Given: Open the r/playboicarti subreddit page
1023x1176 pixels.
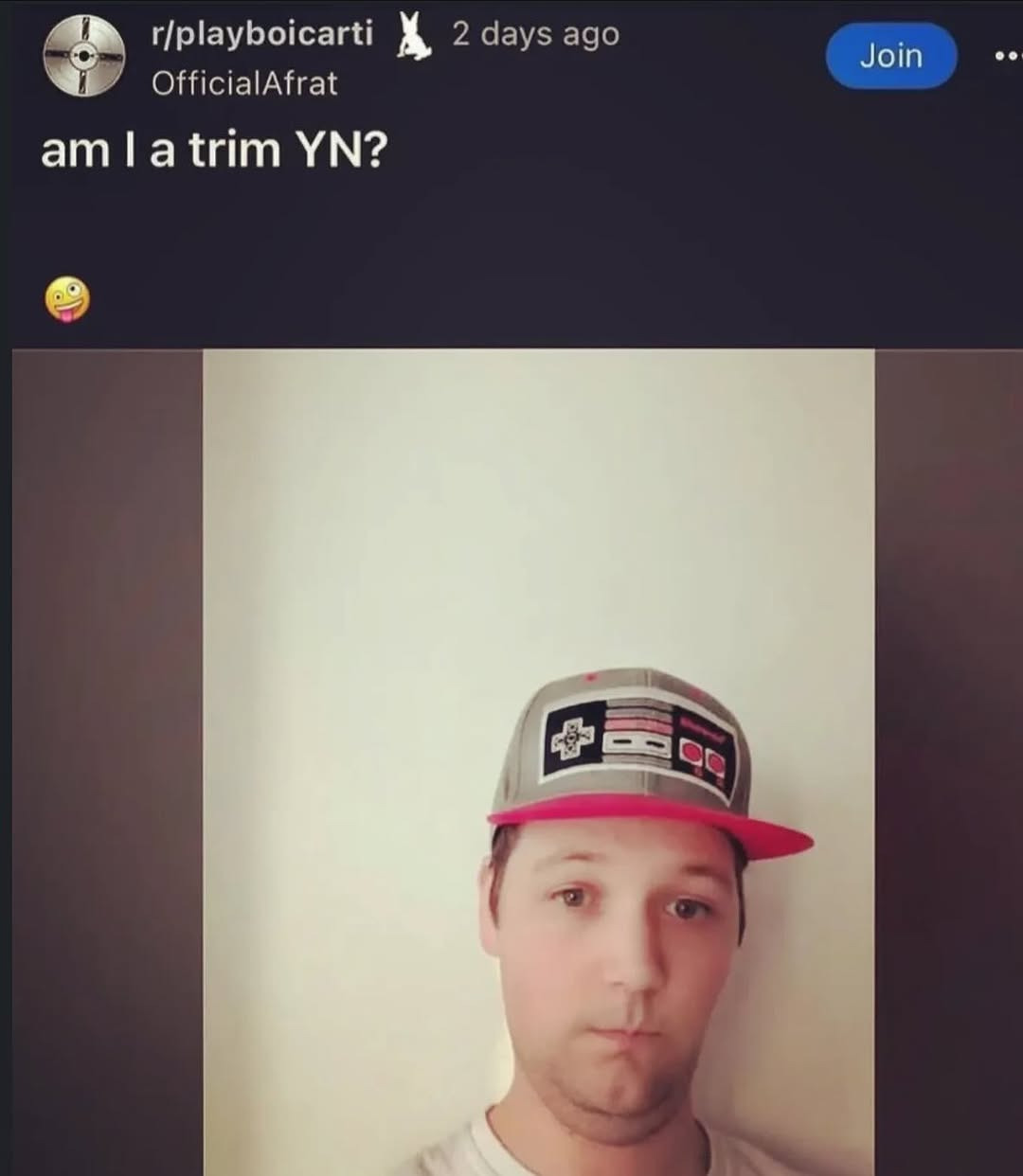Looking at the screenshot, I should (x=262, y=34).
